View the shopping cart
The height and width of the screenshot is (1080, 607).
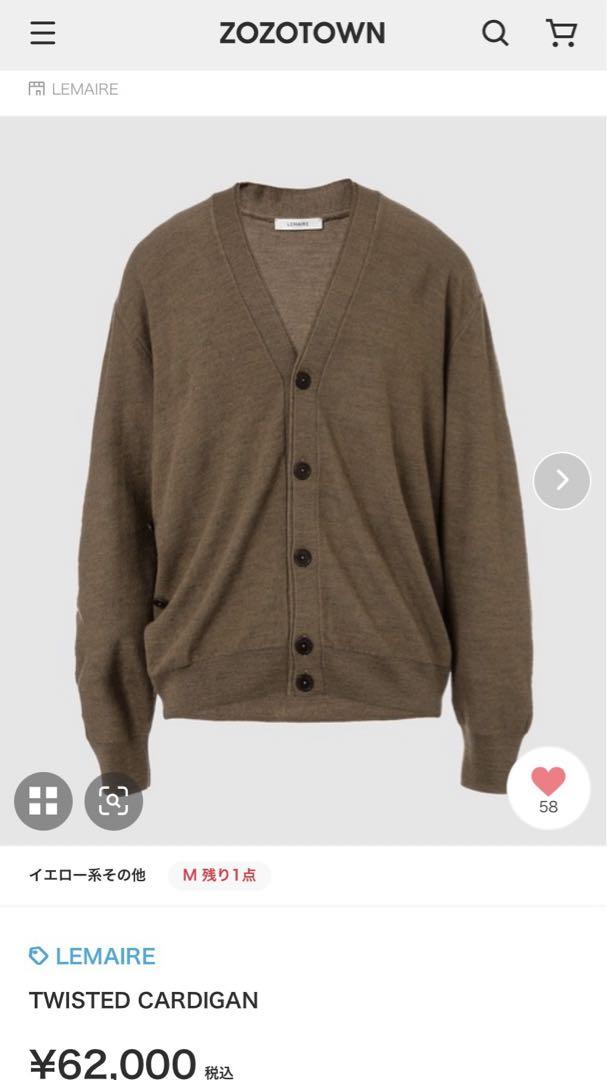(x=561, y=33)
